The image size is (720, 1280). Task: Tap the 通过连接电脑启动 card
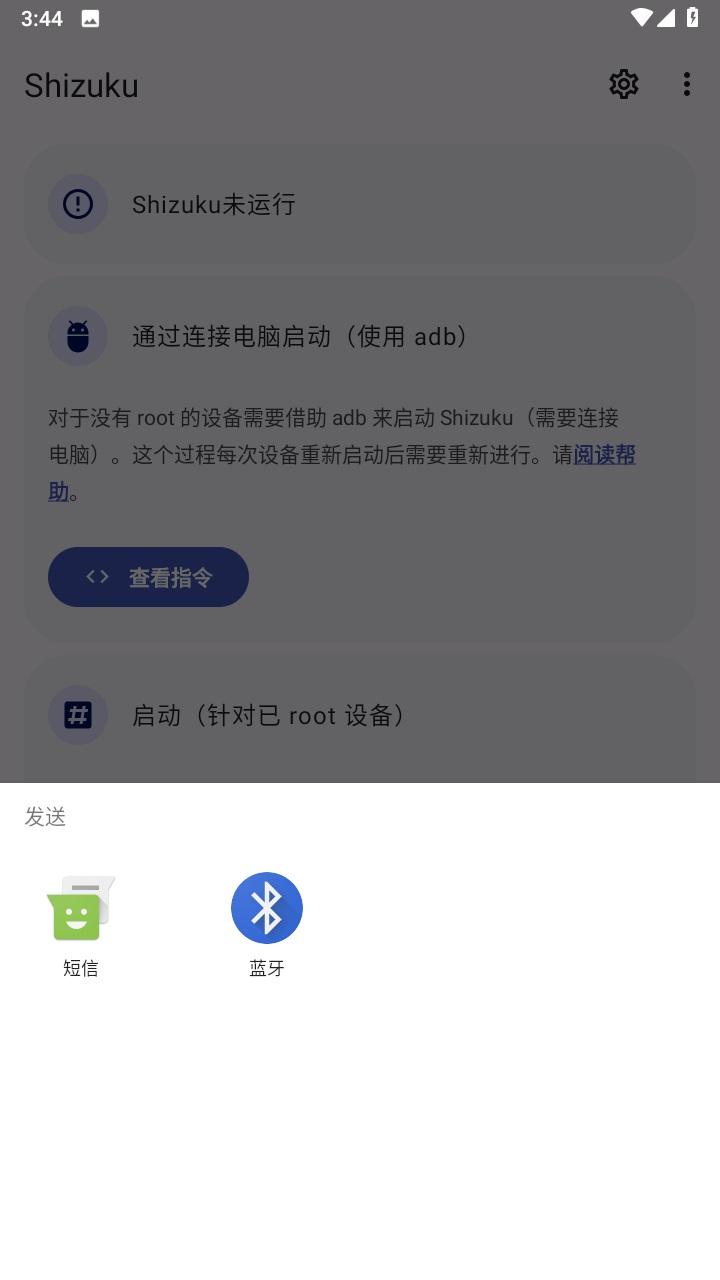pyautogui.click(x=360, y=336)
